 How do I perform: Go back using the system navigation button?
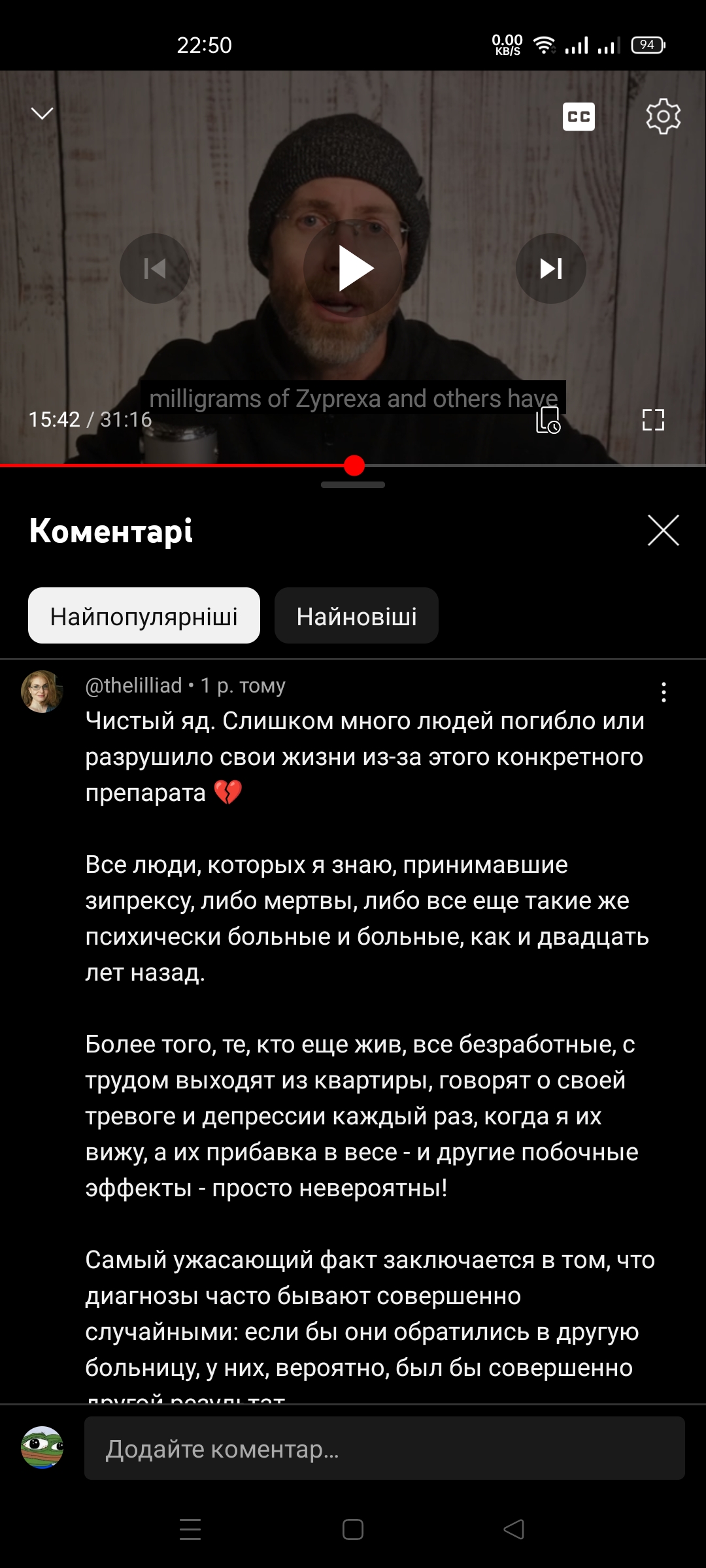pos(514,1529)
